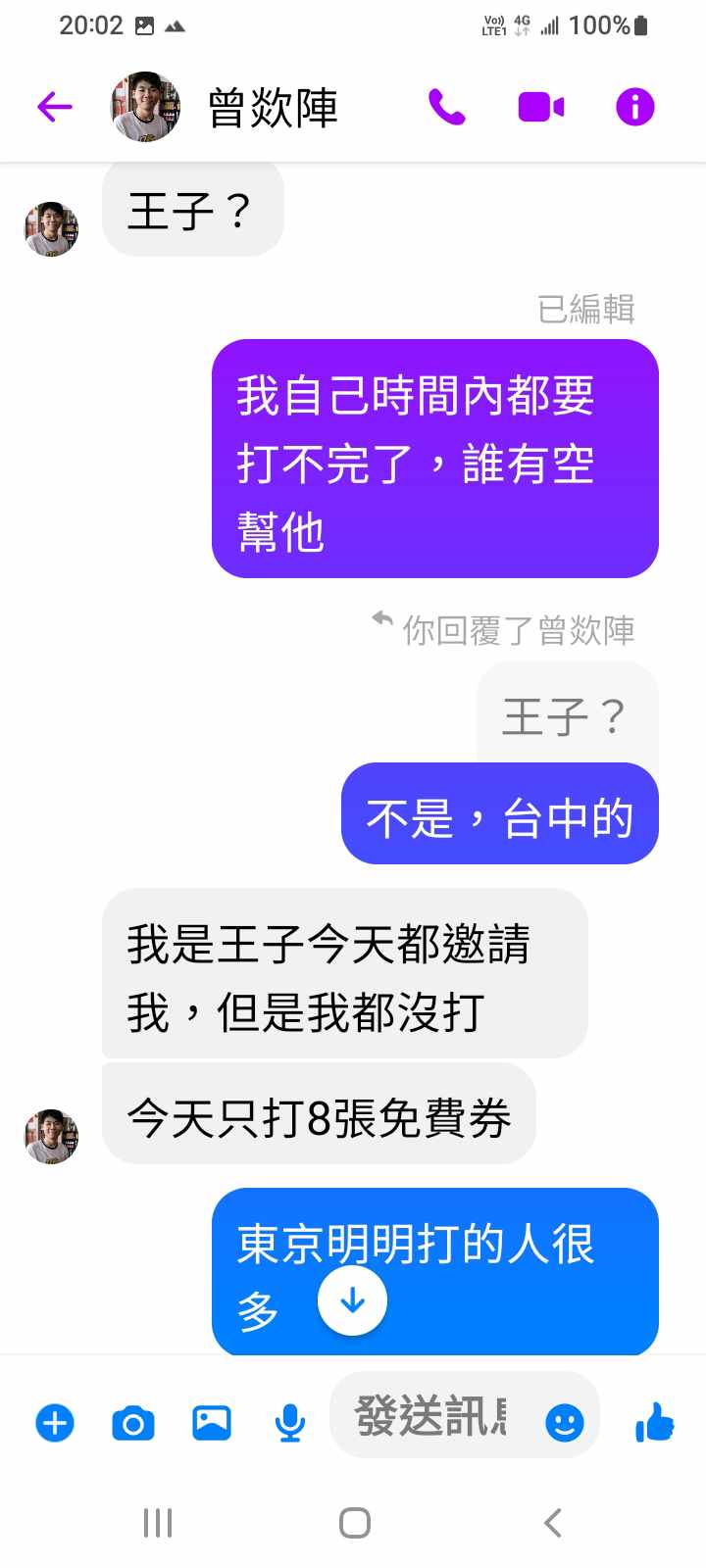The width and height of the screenshot is (706, 1568).
Task: Start a voice call with 曾欻陣
Action: (x=446, y=106)
